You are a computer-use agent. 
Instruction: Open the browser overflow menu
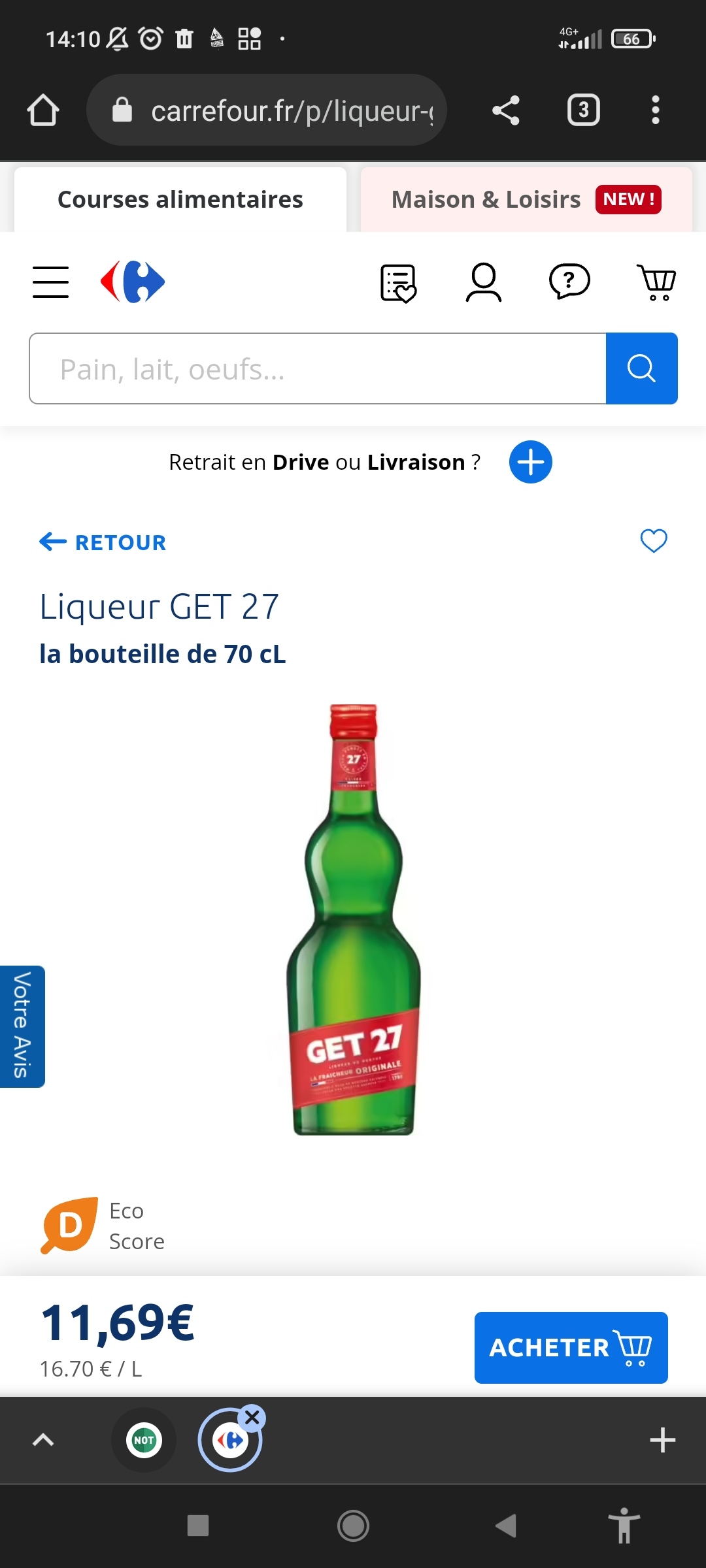[655, 110]
